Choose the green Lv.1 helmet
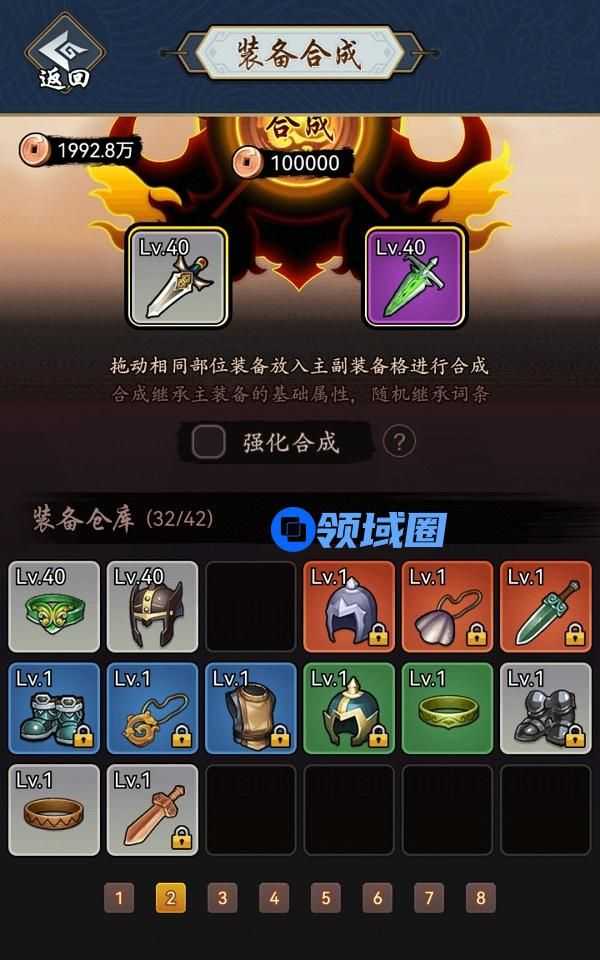The width and height of the screenshot is (600, 960). pos(350,708)
